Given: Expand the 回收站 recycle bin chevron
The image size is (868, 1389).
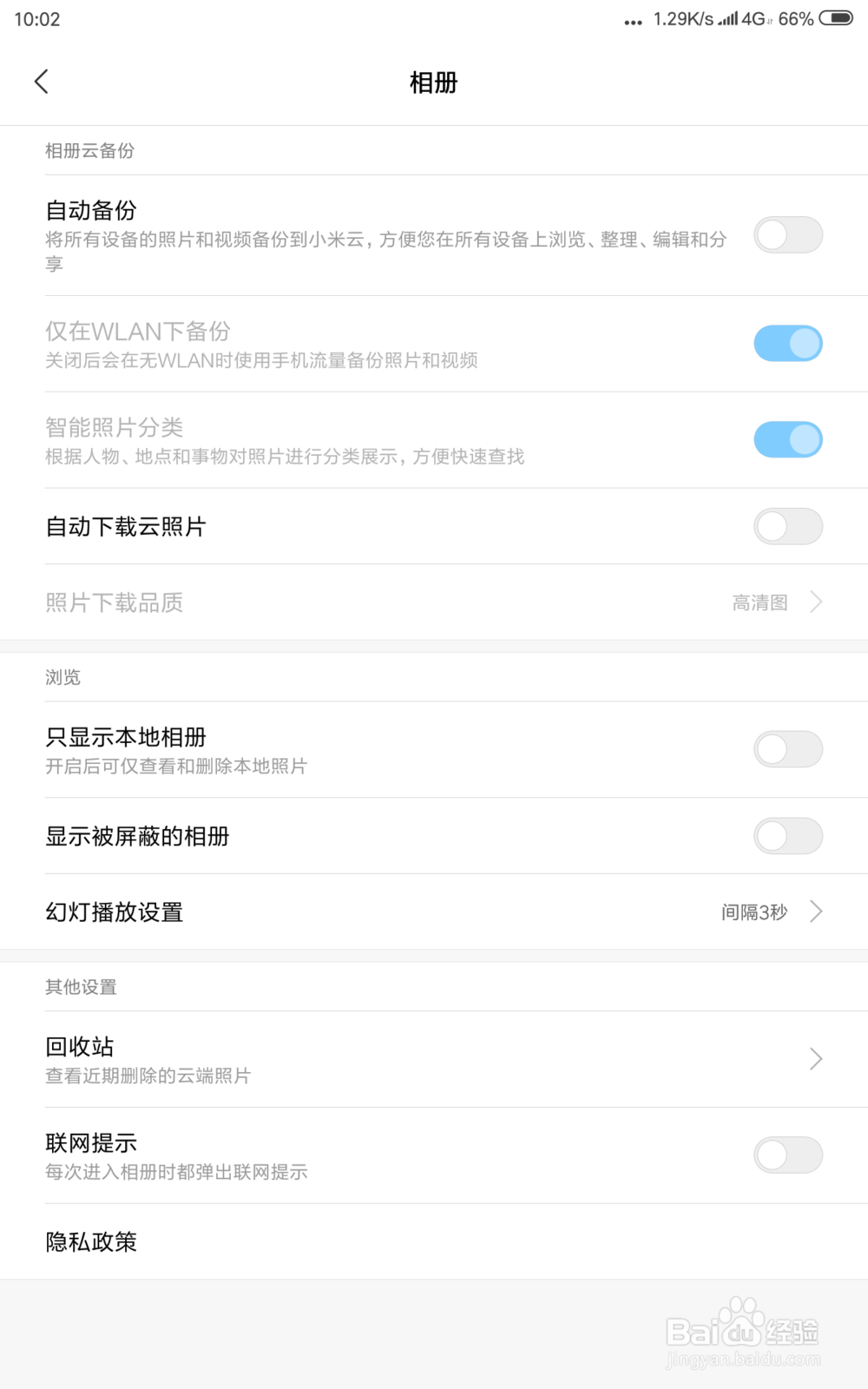Looking at the screenshot, I should click(814, 1059).
